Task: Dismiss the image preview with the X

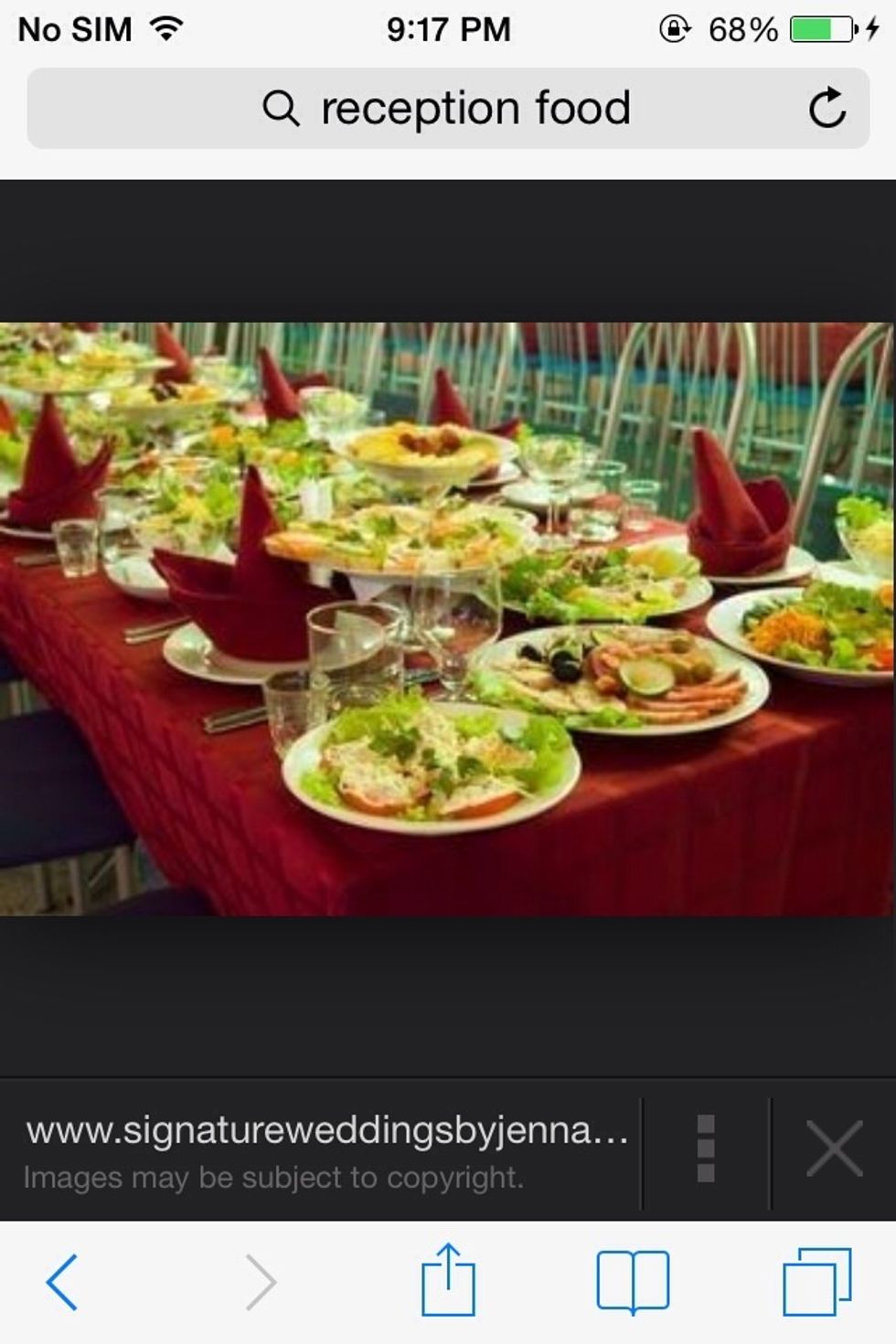Action: click(x=834, y=1149)
